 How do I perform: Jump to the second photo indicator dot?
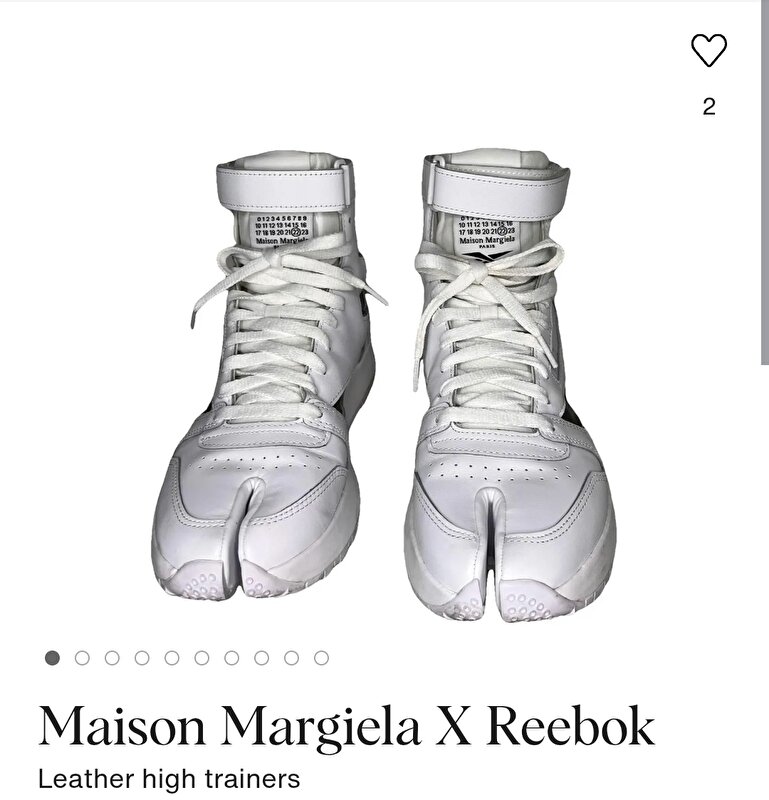point(82,658)
